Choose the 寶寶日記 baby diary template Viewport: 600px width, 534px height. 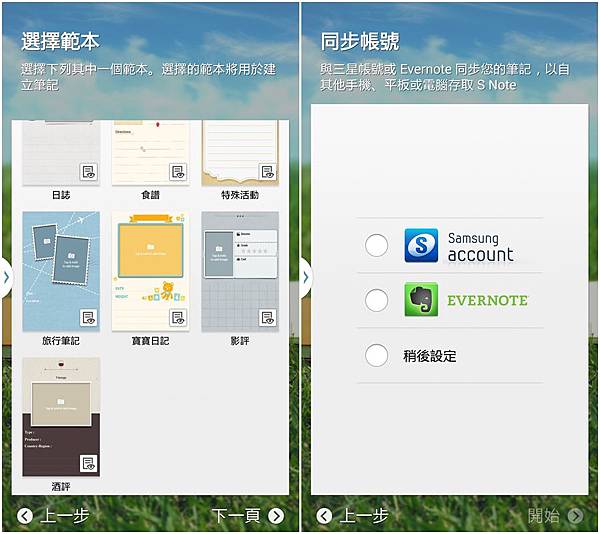pyautogui.click(x=151, y=270)
